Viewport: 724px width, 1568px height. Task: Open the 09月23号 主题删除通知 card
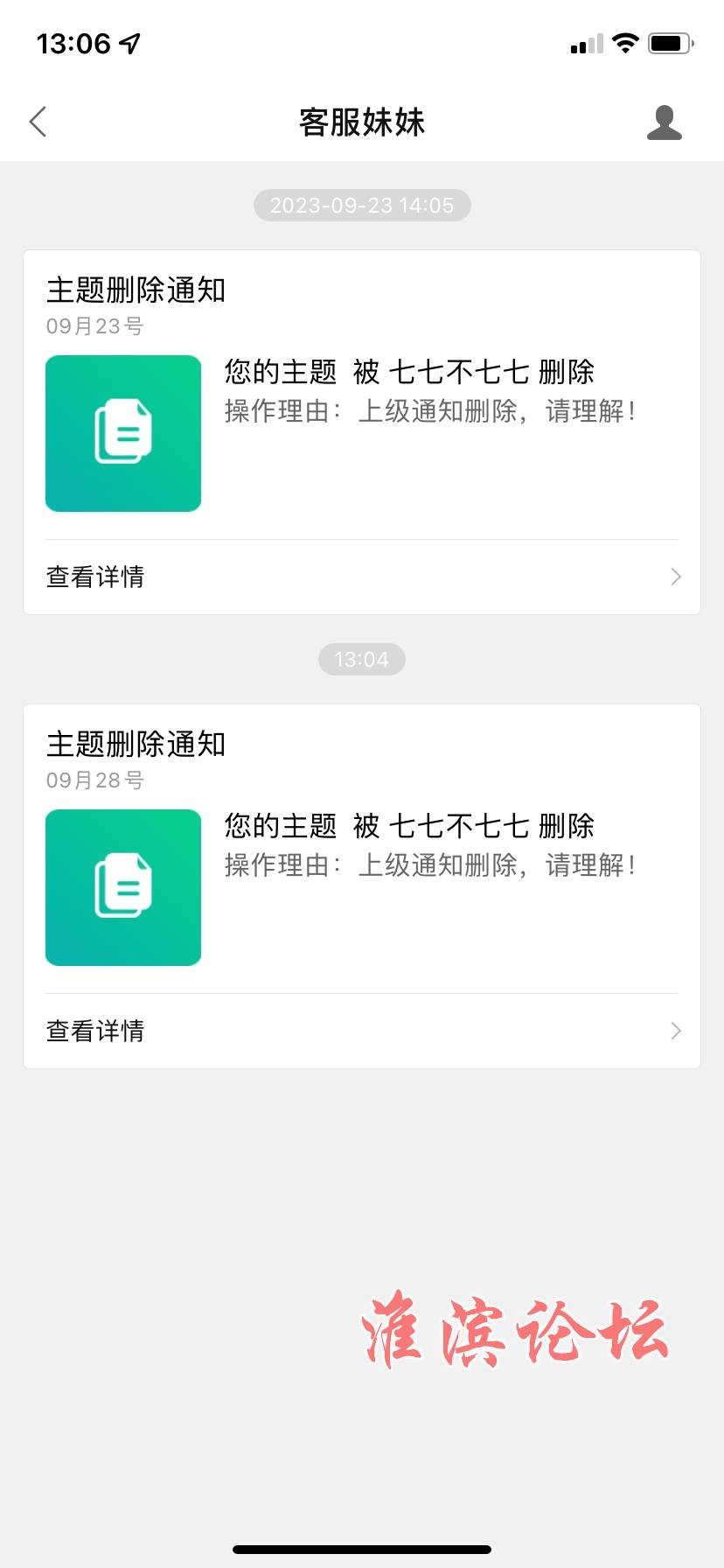[x=362, y=432]
